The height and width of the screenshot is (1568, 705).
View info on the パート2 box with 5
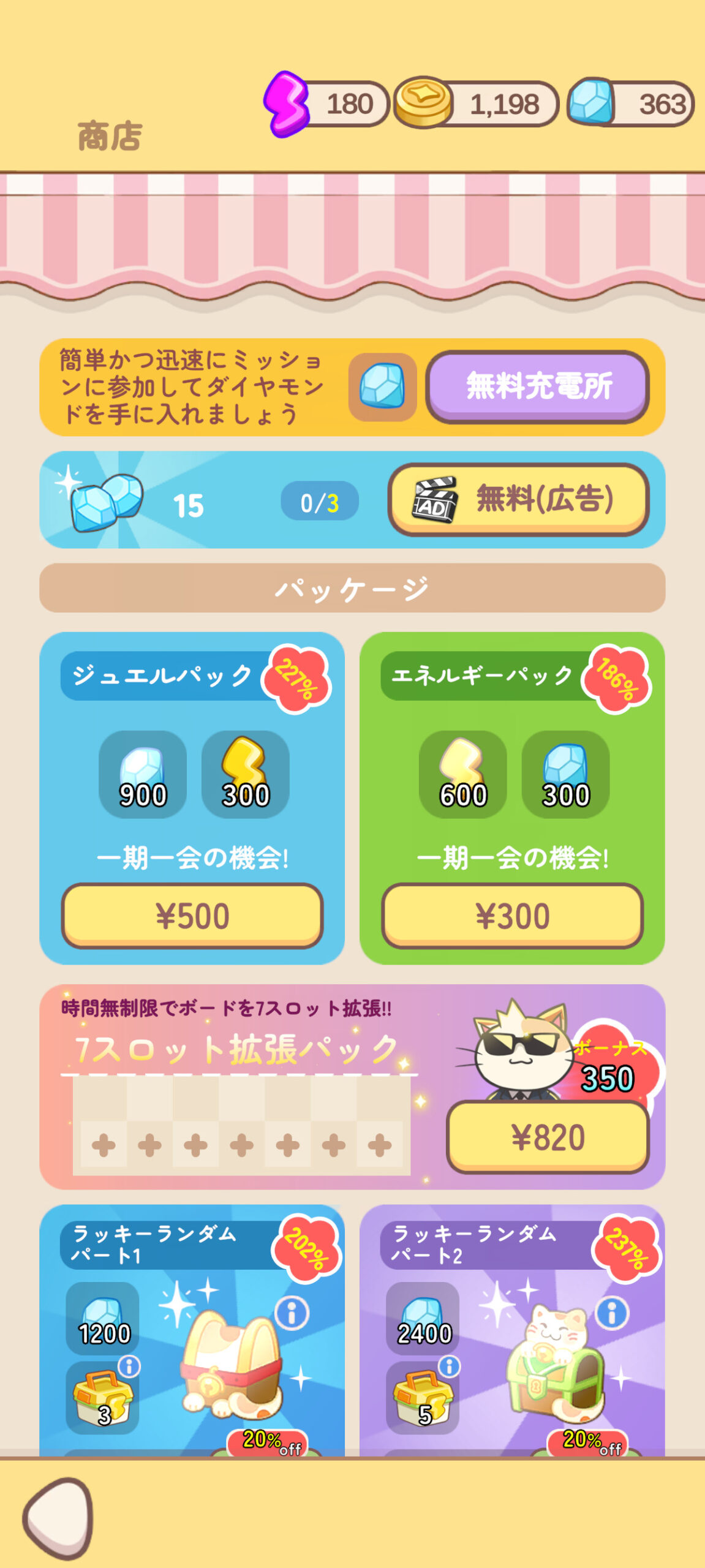[450, 1365]
